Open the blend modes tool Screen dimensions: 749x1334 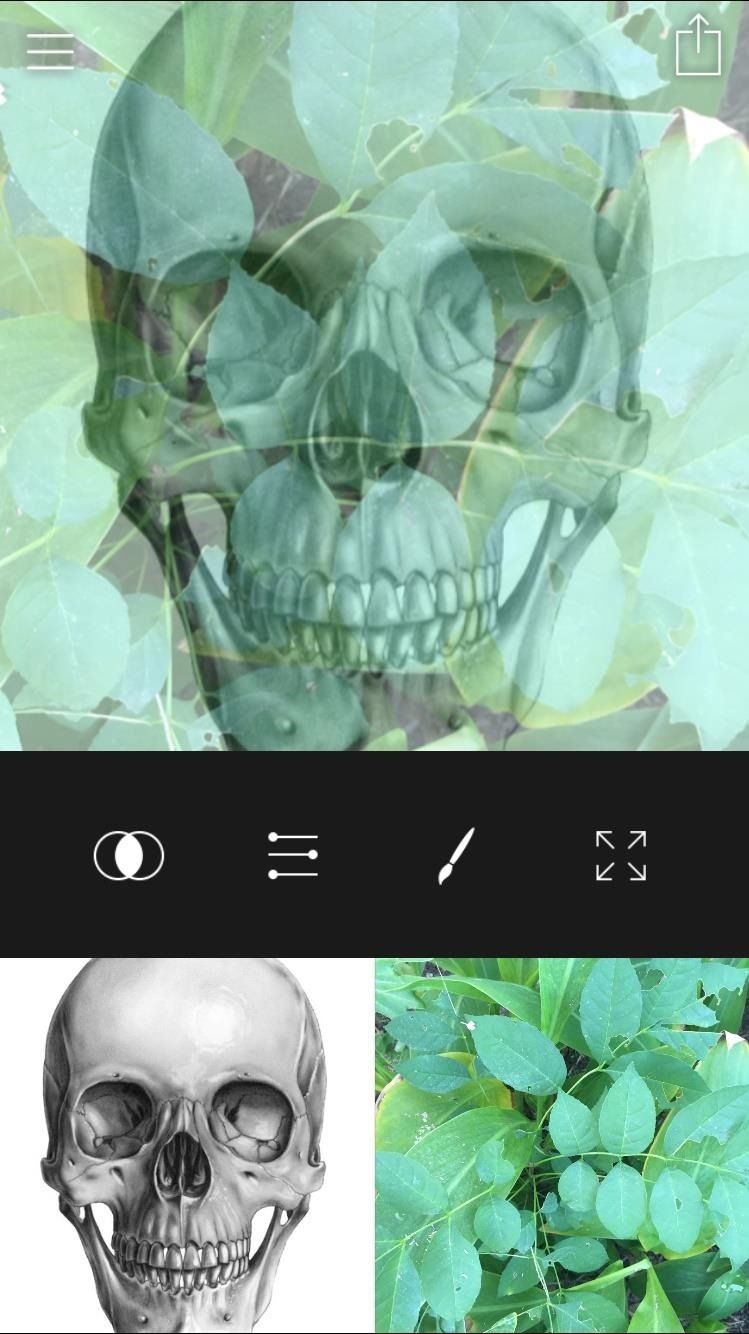pos(128,856)
